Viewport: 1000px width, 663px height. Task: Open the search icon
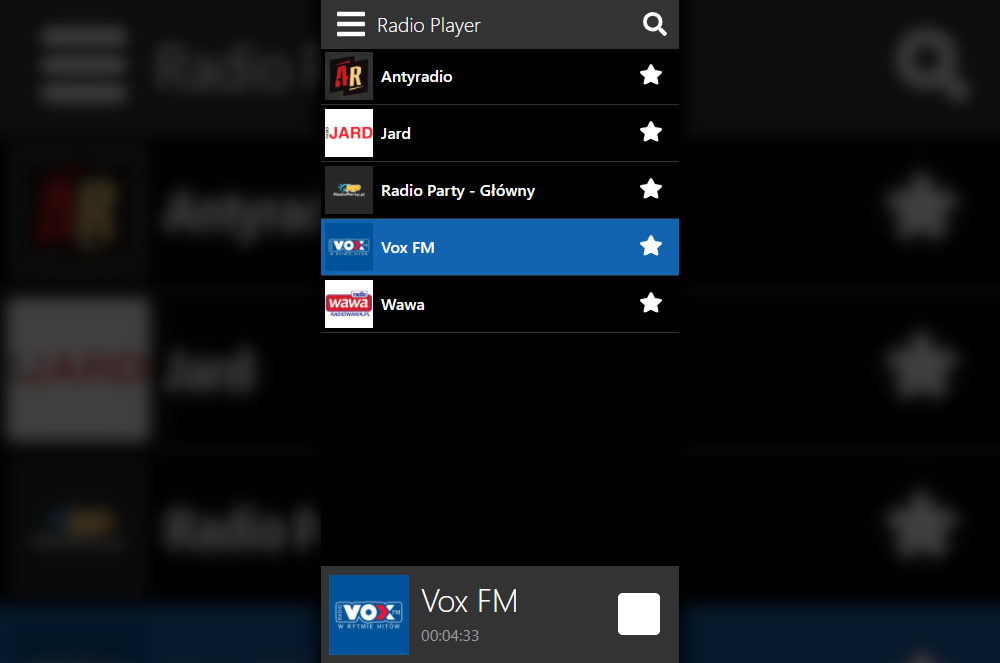coord(654,24)
